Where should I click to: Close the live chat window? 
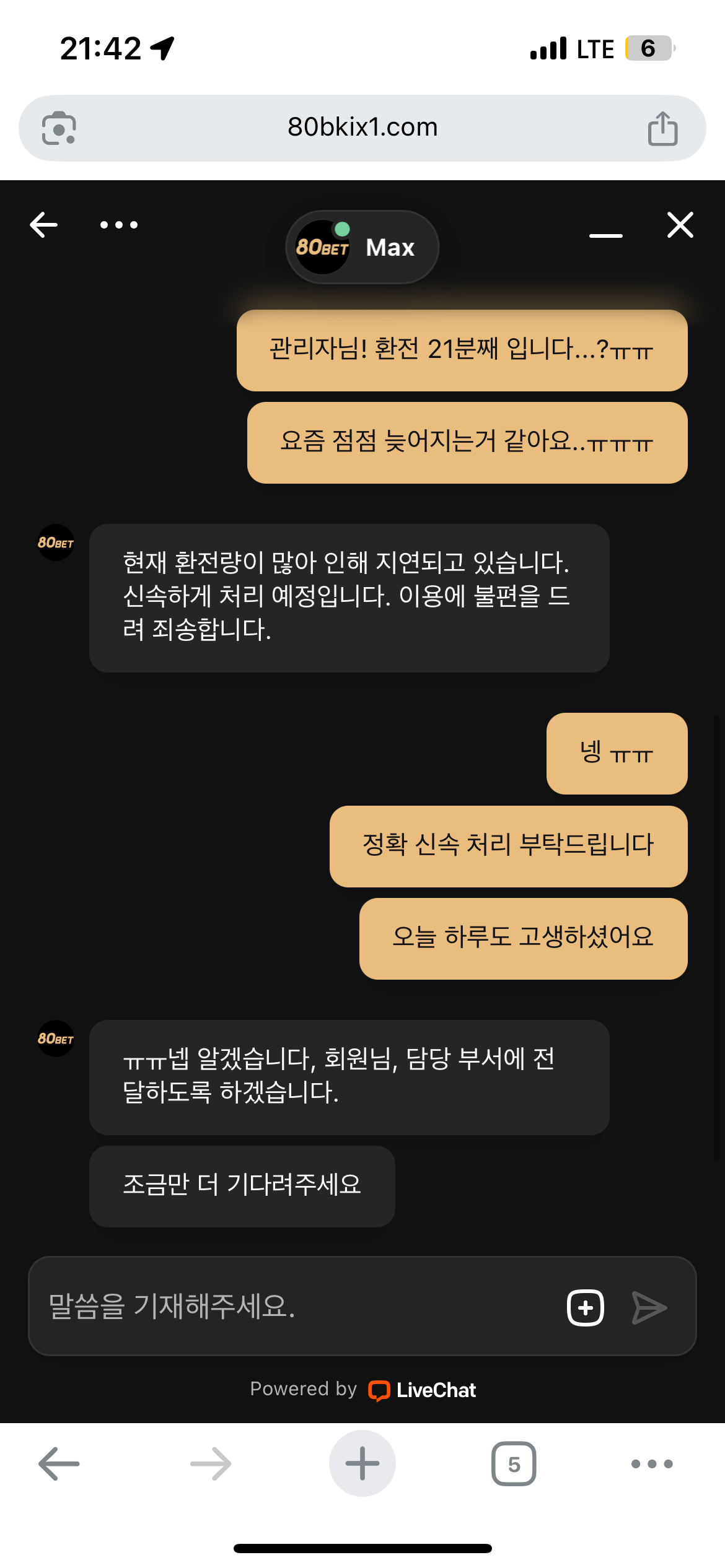coord(680,225)
